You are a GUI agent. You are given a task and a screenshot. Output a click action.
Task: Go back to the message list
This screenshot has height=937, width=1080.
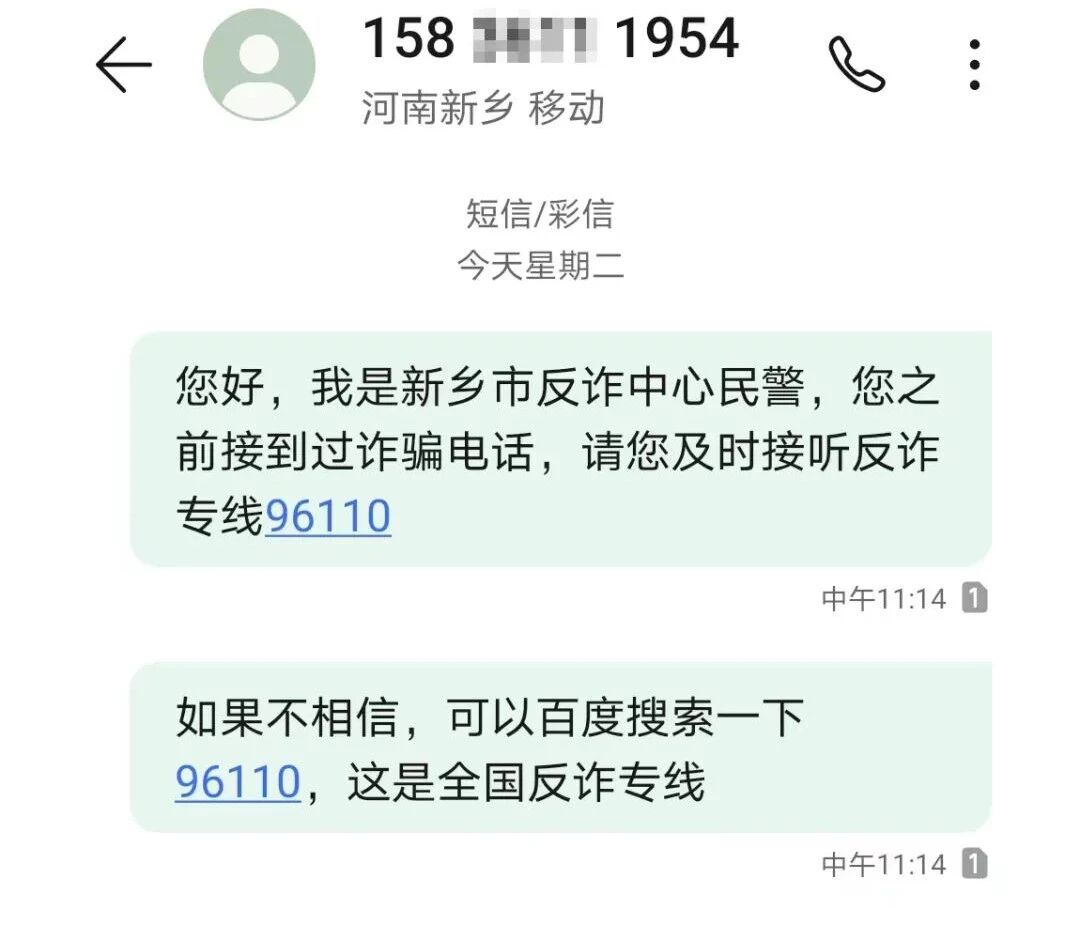tap(123, 65)
